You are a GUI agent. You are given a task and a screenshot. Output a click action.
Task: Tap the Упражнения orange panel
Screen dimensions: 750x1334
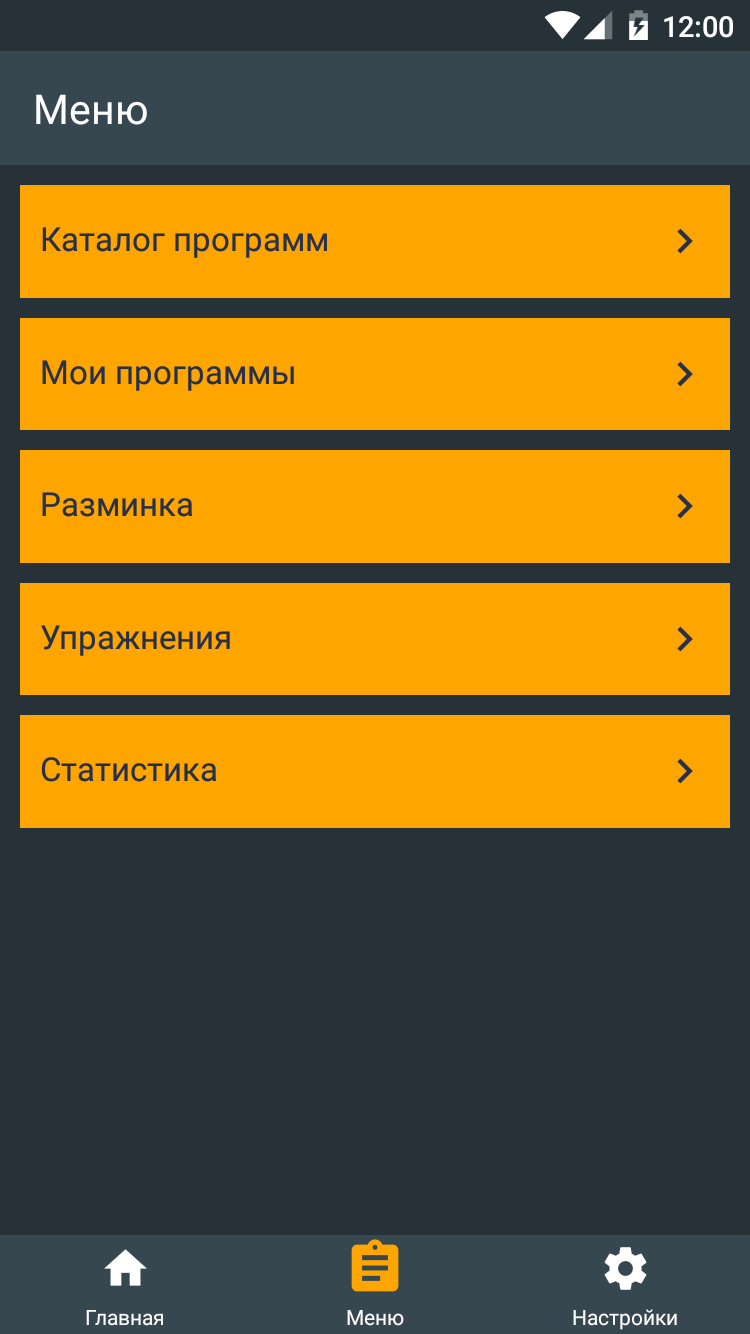(x=374, y=639)
